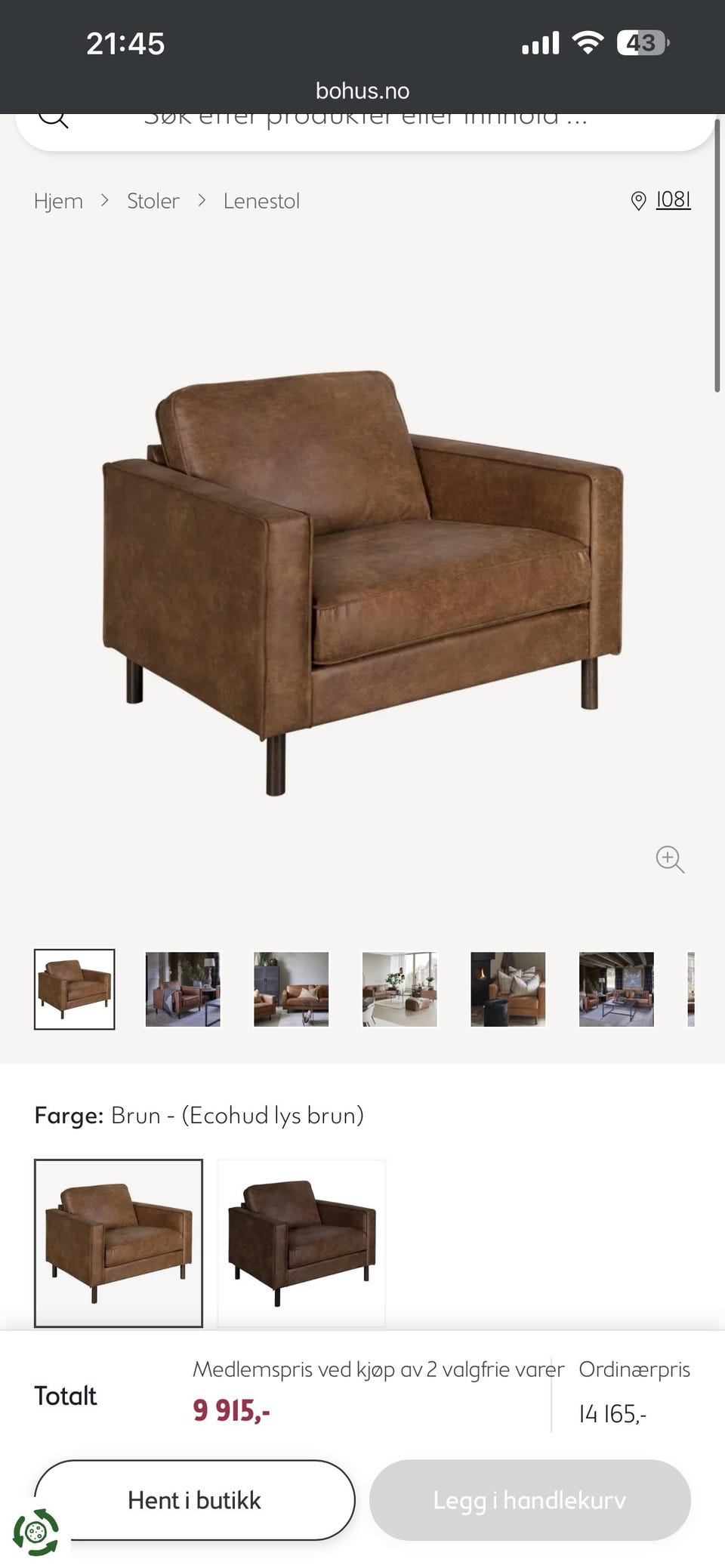This screenshot has height=1568, width=725.
Task: Tap Legg i handlekurv
Action: coord(530,1500)
